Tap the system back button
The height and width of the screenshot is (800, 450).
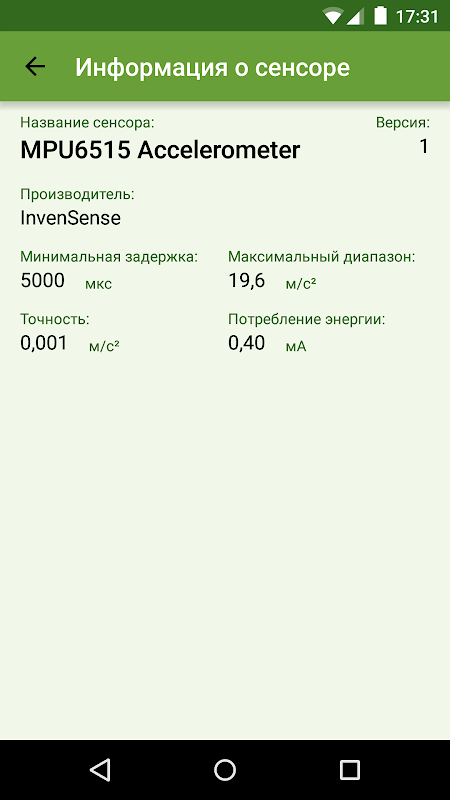point(100,769)
